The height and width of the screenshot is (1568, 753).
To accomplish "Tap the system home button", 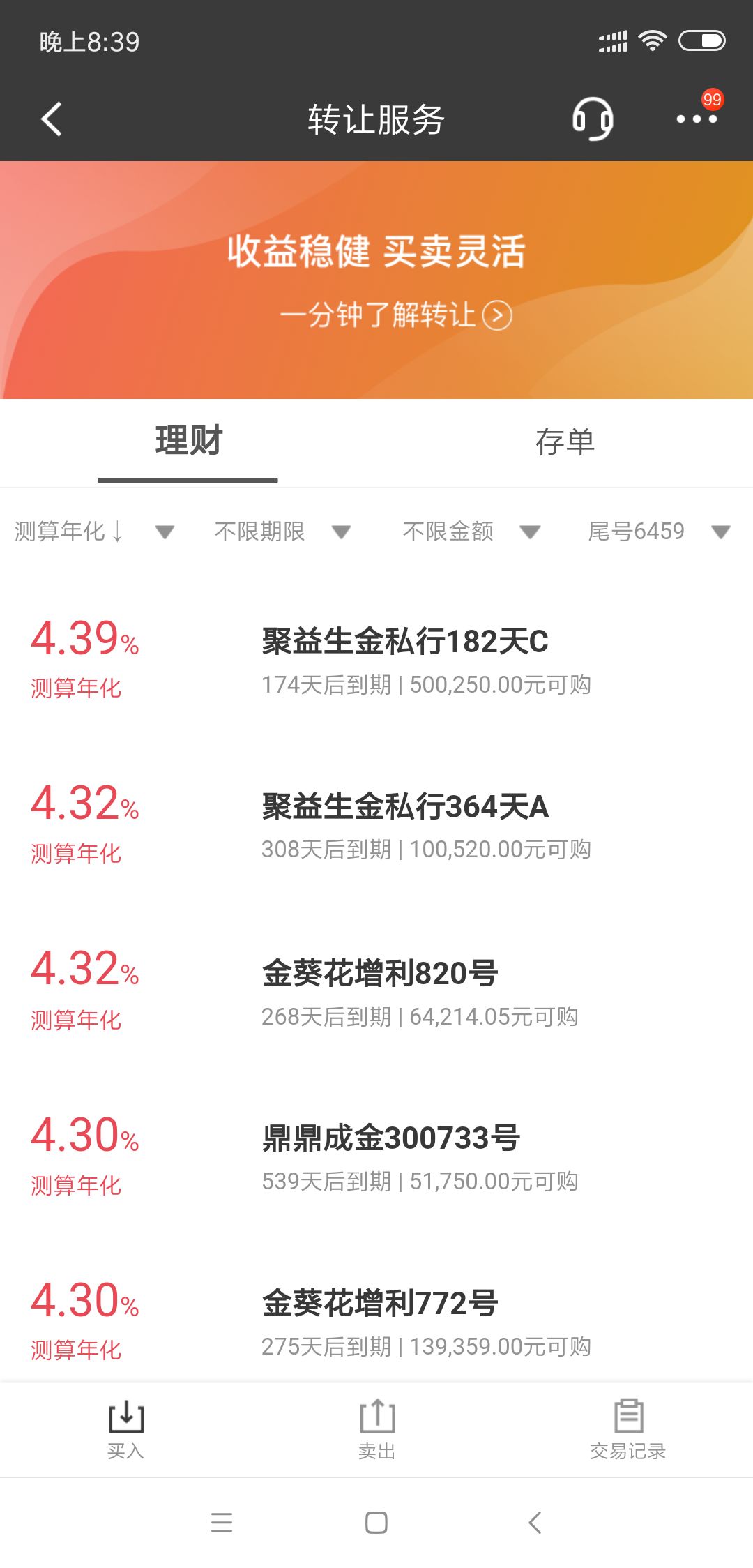I will [x=376, y=1523].
